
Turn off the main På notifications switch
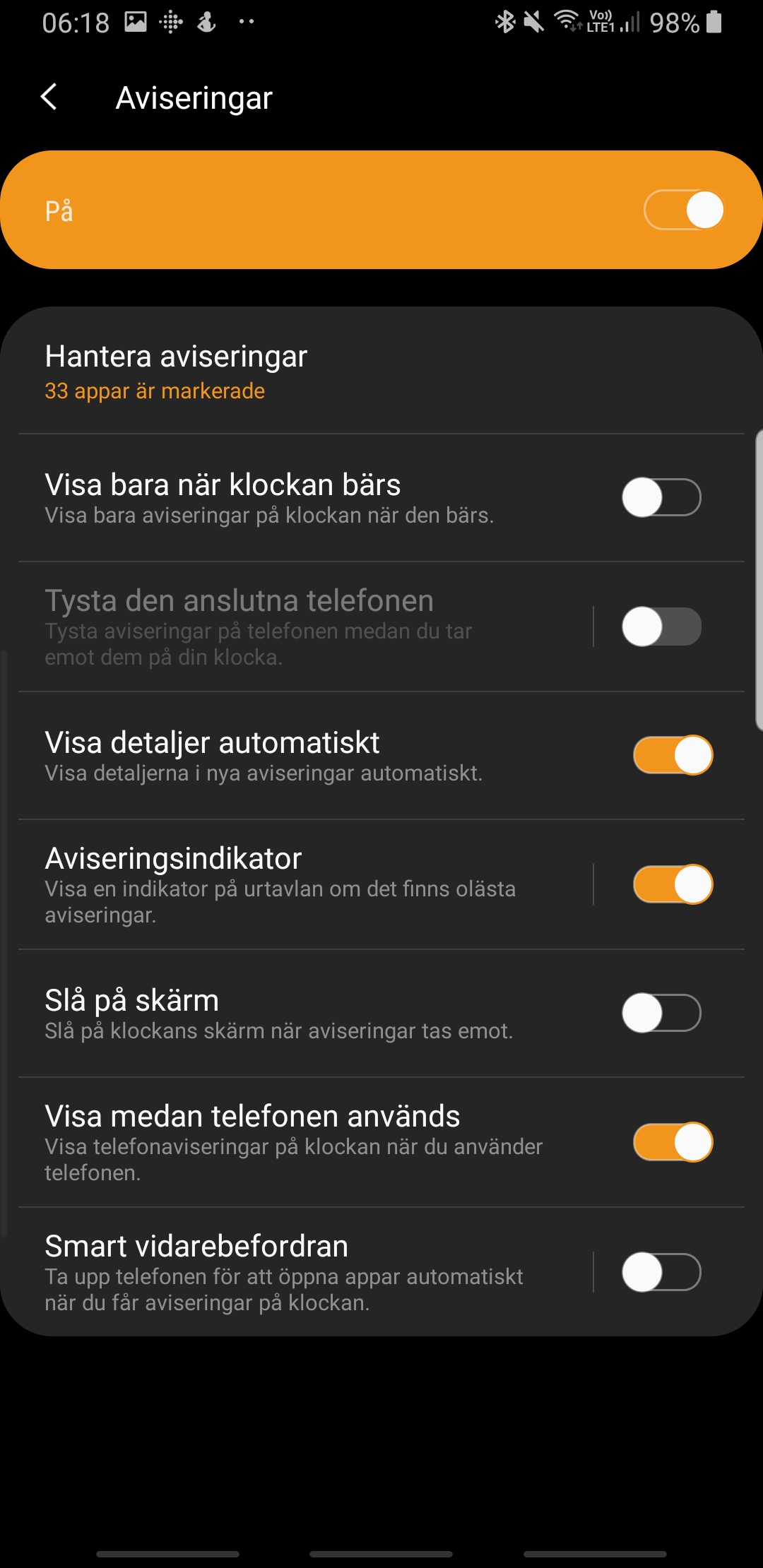click(683, 210)
